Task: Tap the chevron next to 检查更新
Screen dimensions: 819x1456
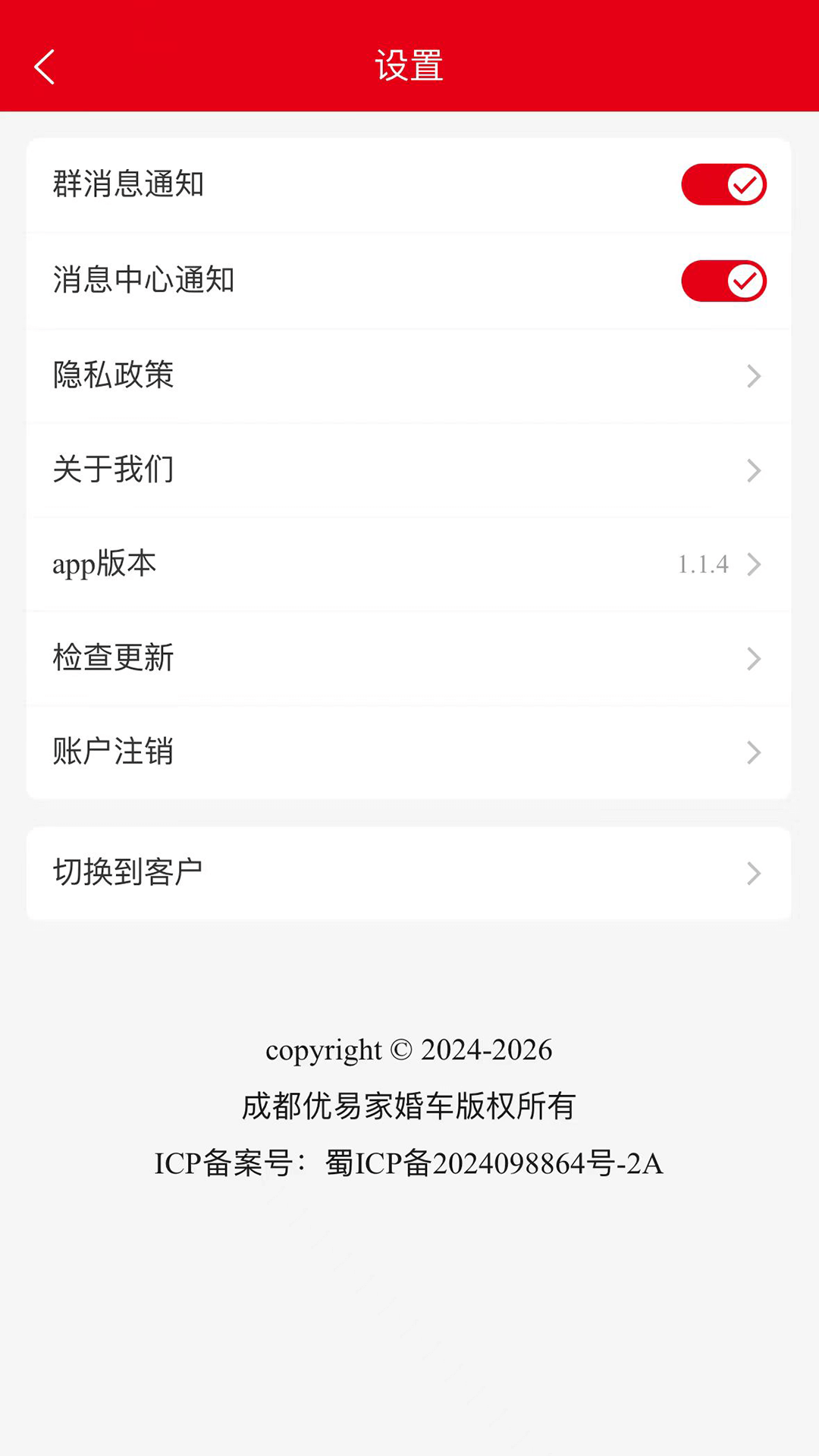Action: 754,658
